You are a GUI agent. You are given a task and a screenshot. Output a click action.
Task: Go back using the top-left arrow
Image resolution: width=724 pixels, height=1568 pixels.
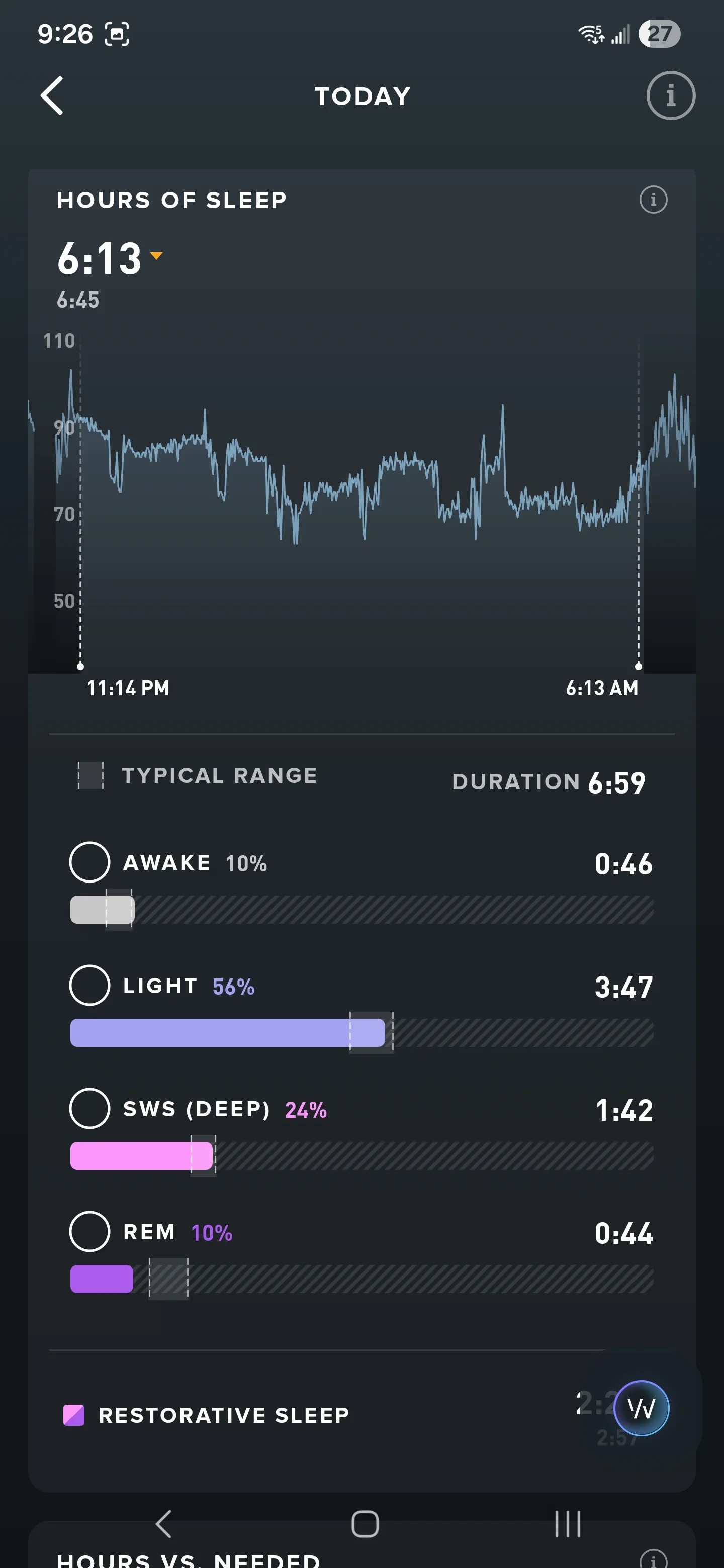pos(52,95)
